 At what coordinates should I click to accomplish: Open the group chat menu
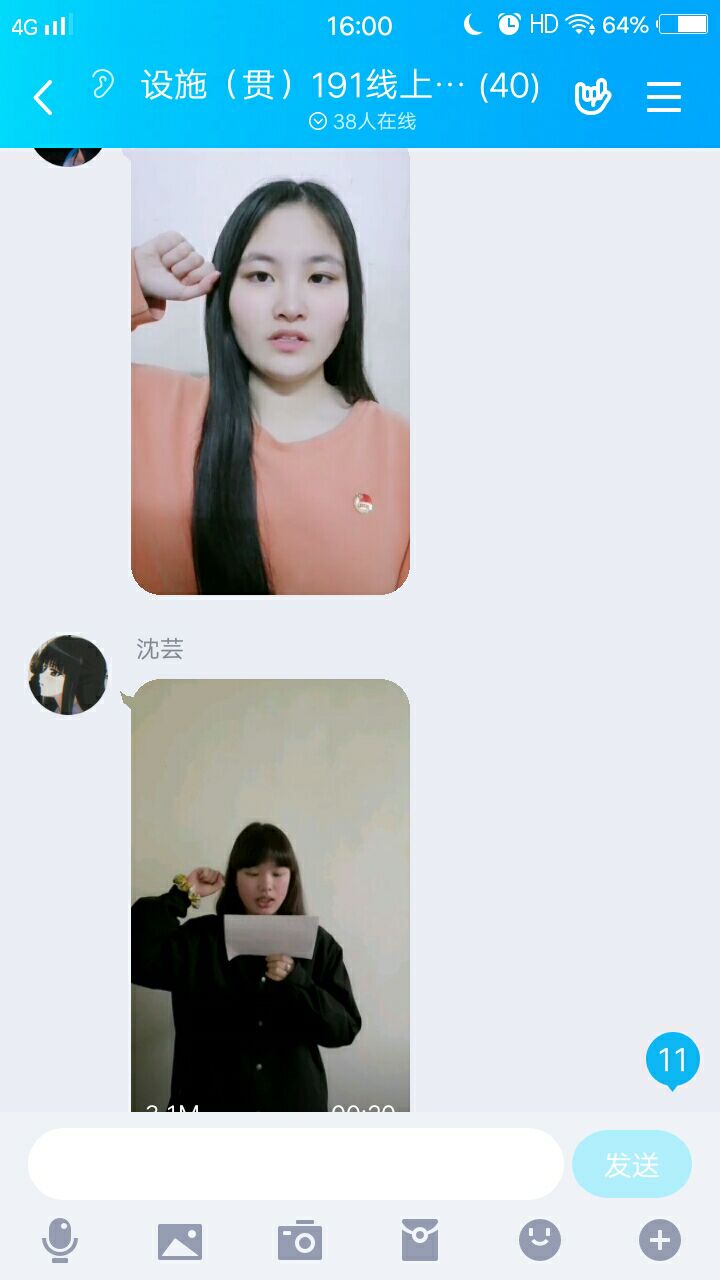(x=663, y=97)
